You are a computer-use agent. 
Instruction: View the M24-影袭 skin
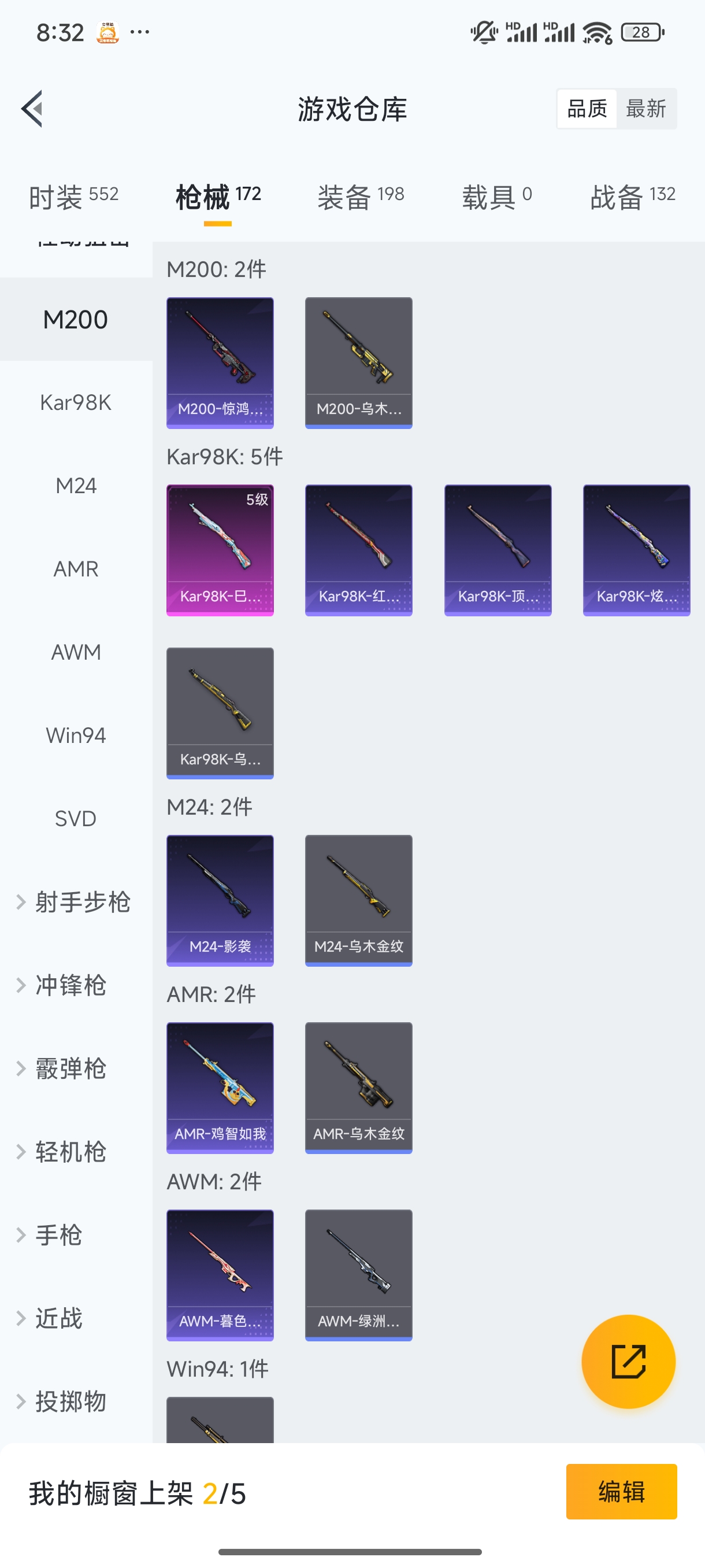coord(220,900)
